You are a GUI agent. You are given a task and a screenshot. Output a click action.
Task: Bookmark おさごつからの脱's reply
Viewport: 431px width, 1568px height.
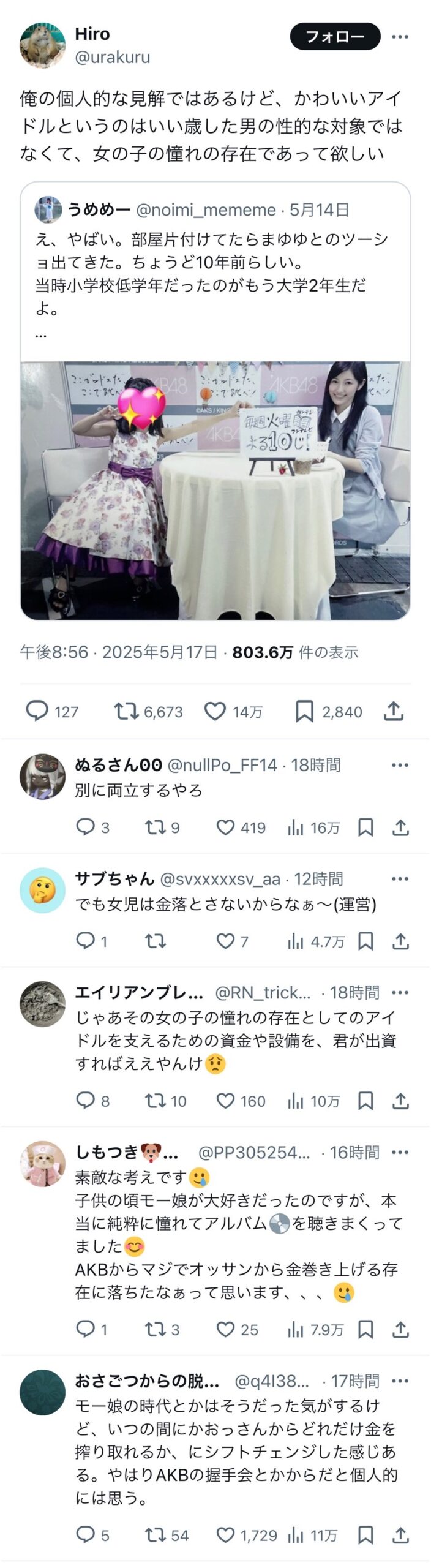tap(365, 1534)
